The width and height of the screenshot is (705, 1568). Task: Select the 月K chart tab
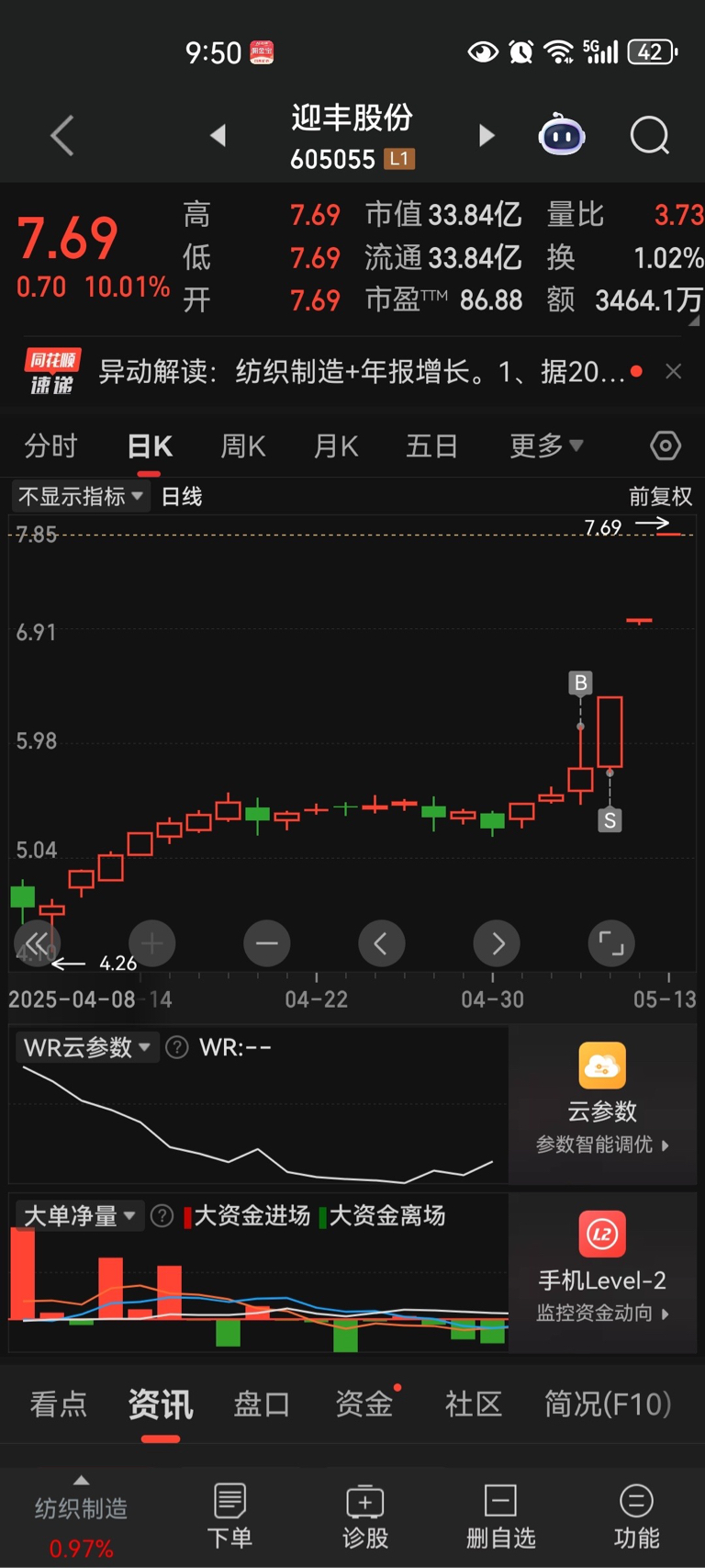click(x=336, y=446)
